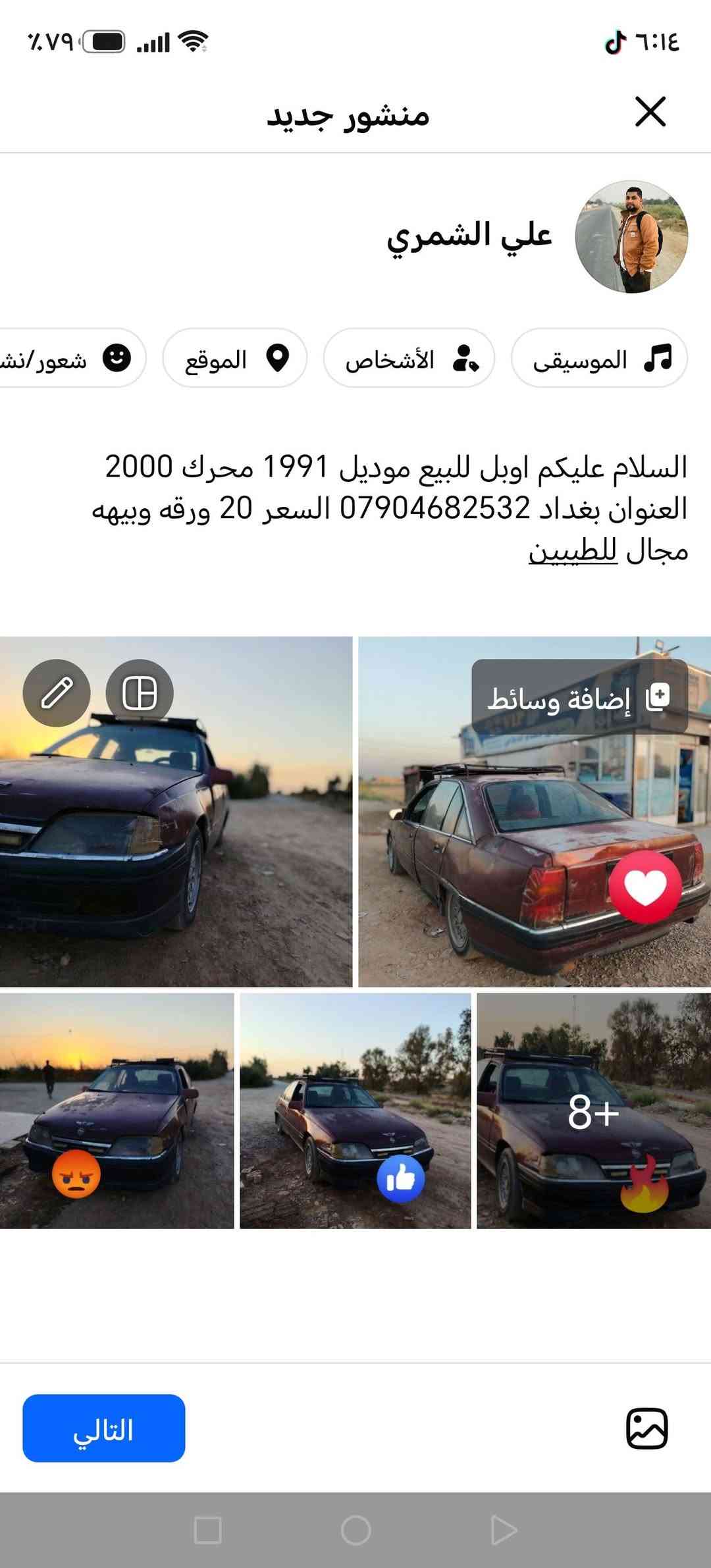This screenshot has height=1568, width=711.
Task: Open the feeling/activity chip
Action: tap(69, 358)
